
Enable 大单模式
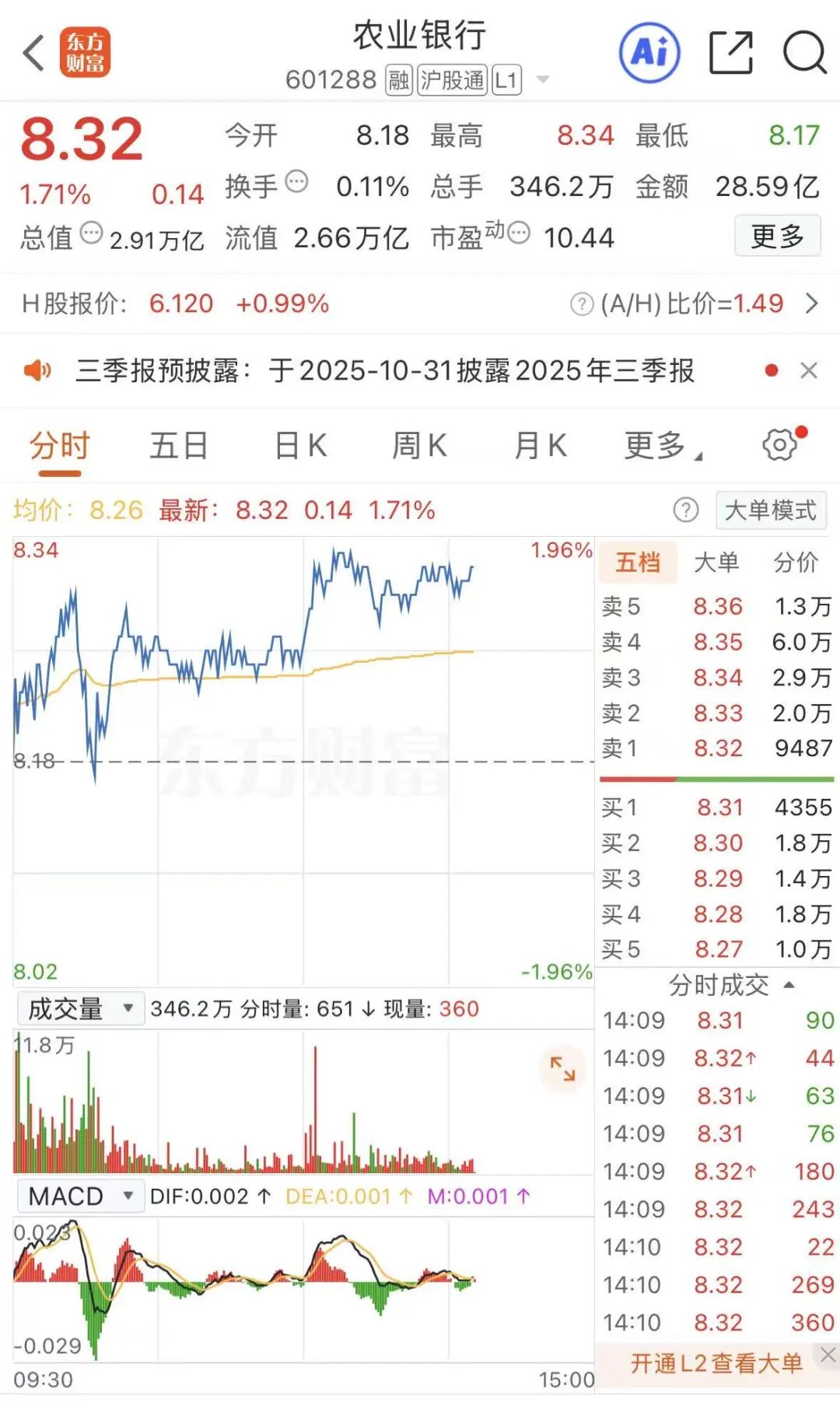pyautogui.click(x=770, y=510)
